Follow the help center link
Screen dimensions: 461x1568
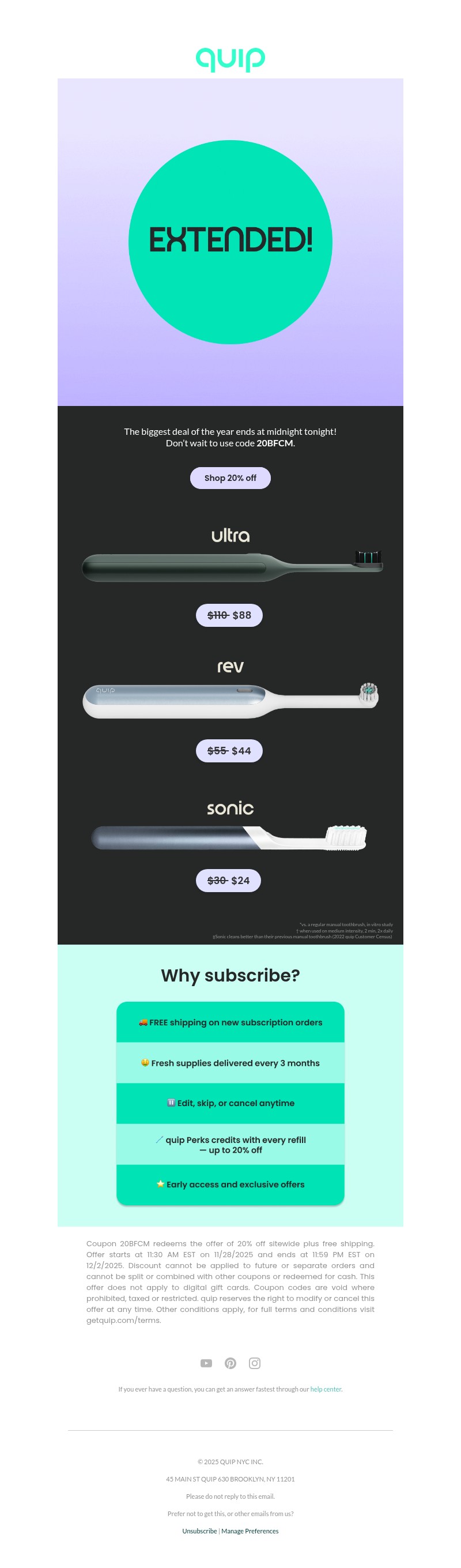326,1389
